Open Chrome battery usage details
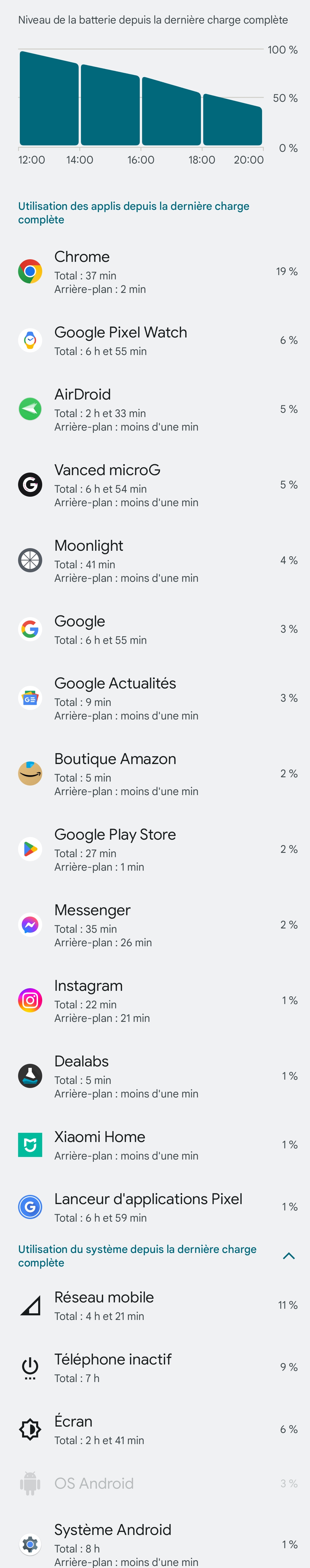310x1568 pixels. click(x=155, y=271)
